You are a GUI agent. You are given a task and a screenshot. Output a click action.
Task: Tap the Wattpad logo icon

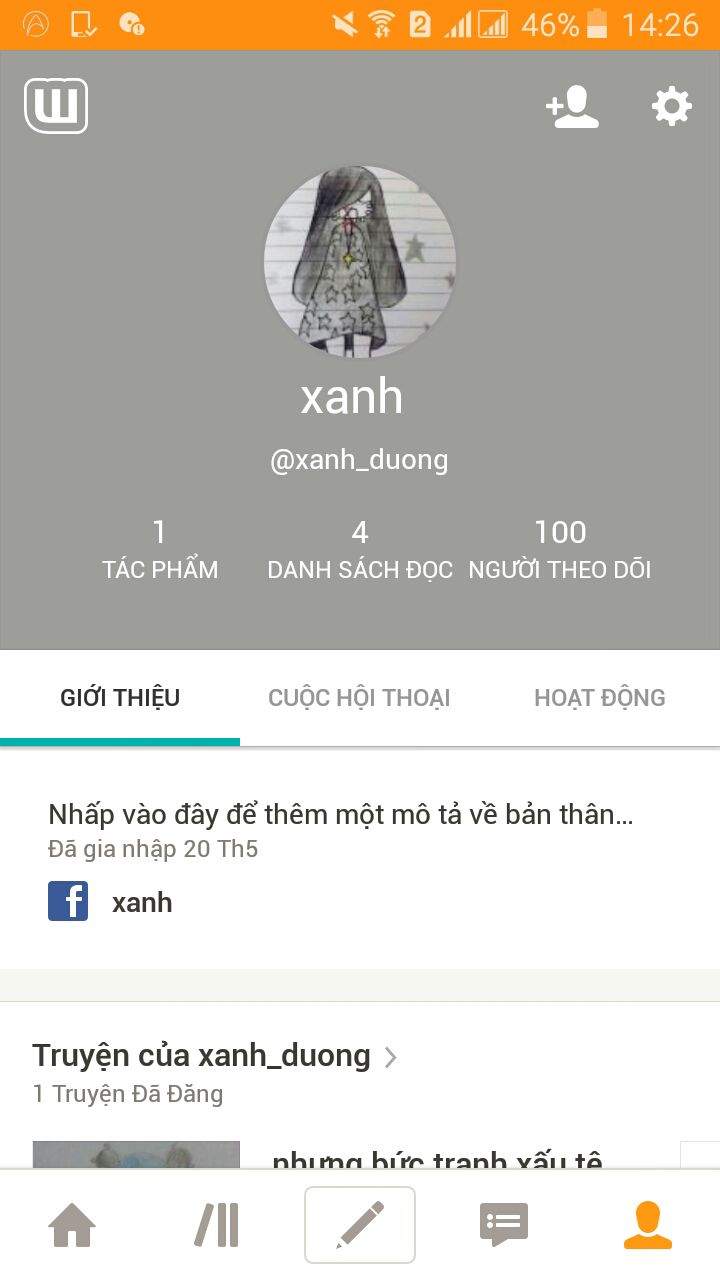tap(56, 106)
